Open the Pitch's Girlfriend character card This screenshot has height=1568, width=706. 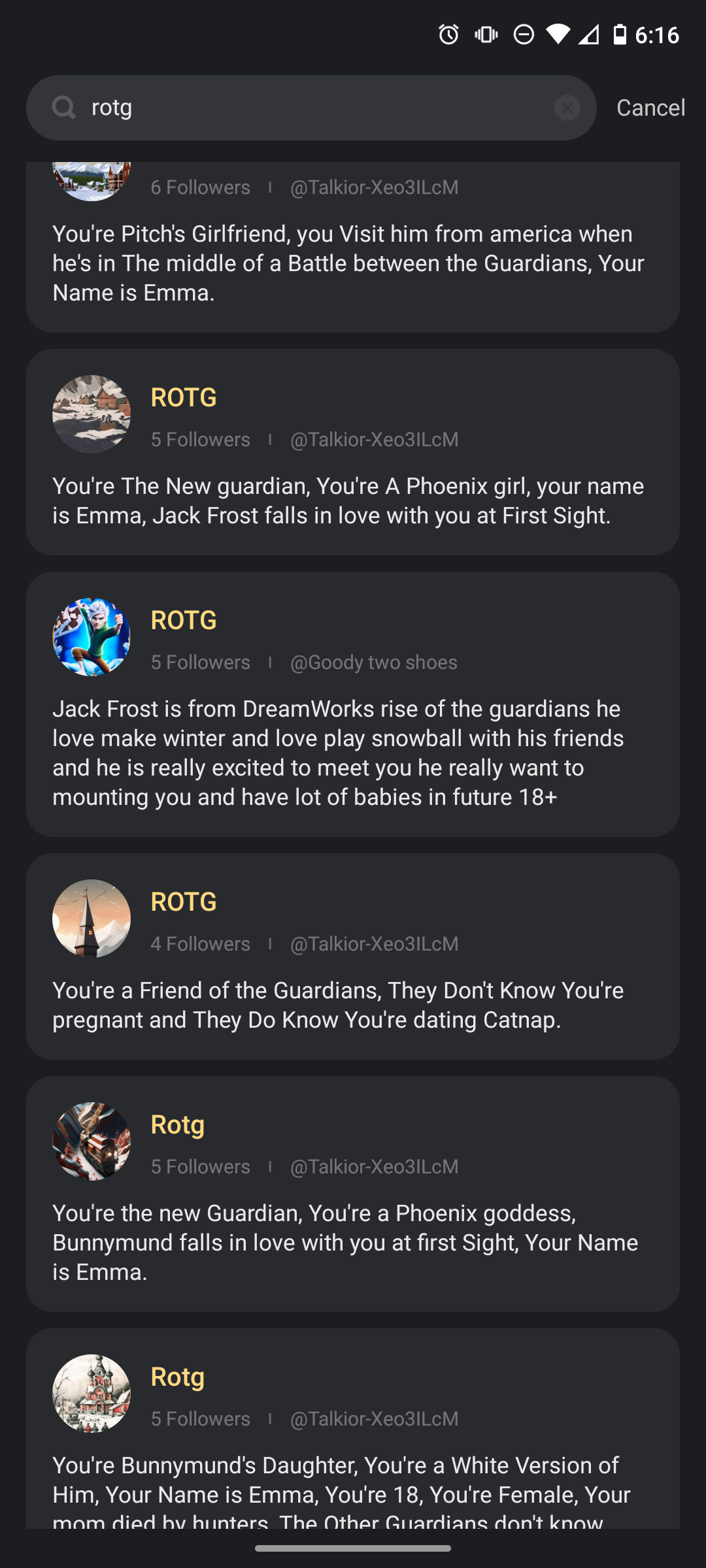point(353,261)
